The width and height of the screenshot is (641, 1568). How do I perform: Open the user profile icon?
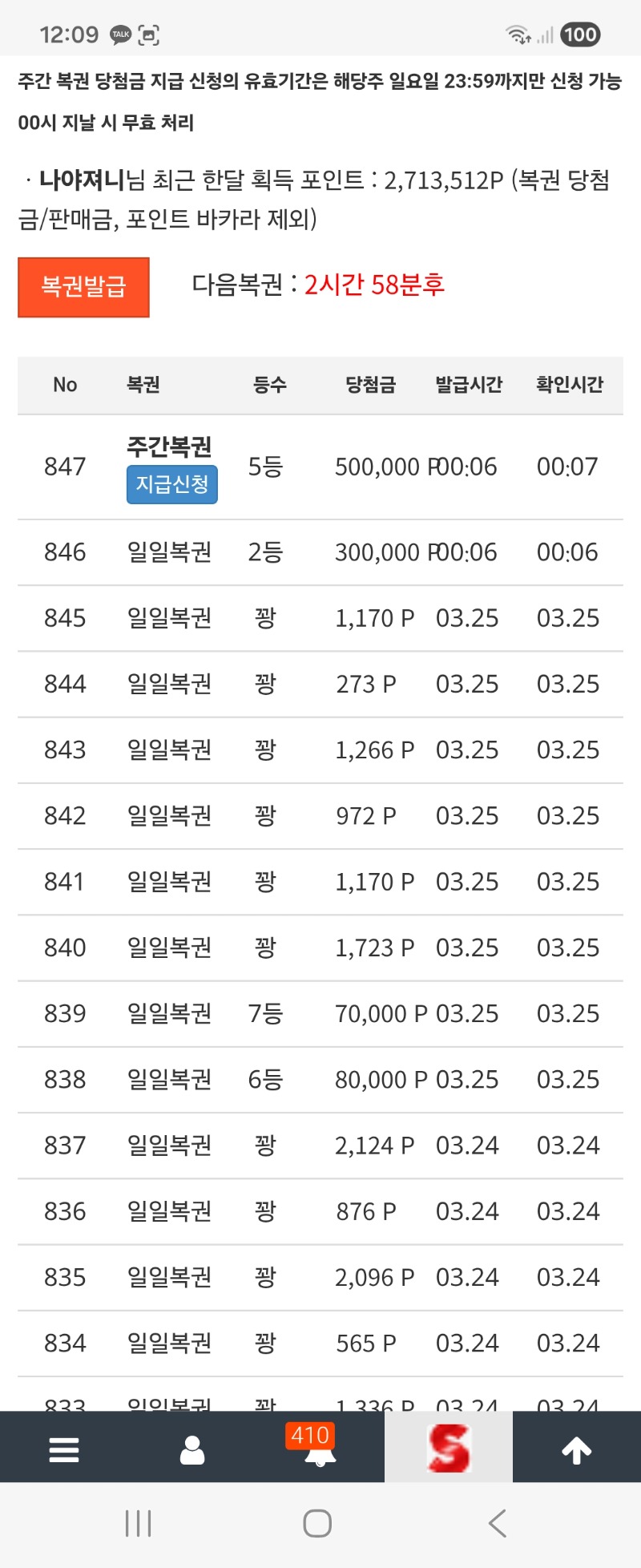[192, 1449]
